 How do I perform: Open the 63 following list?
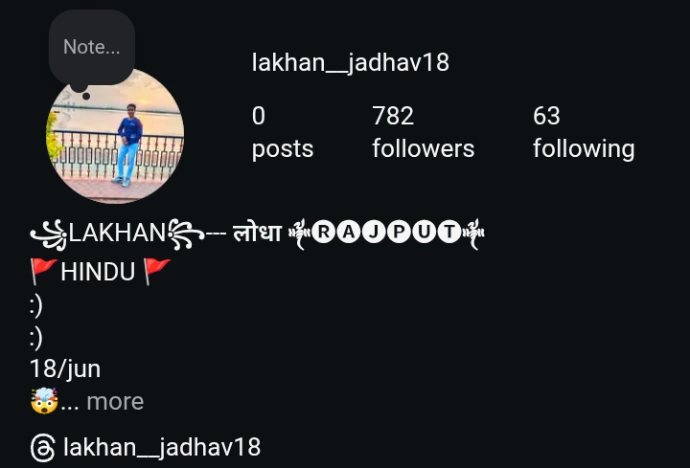583,132
